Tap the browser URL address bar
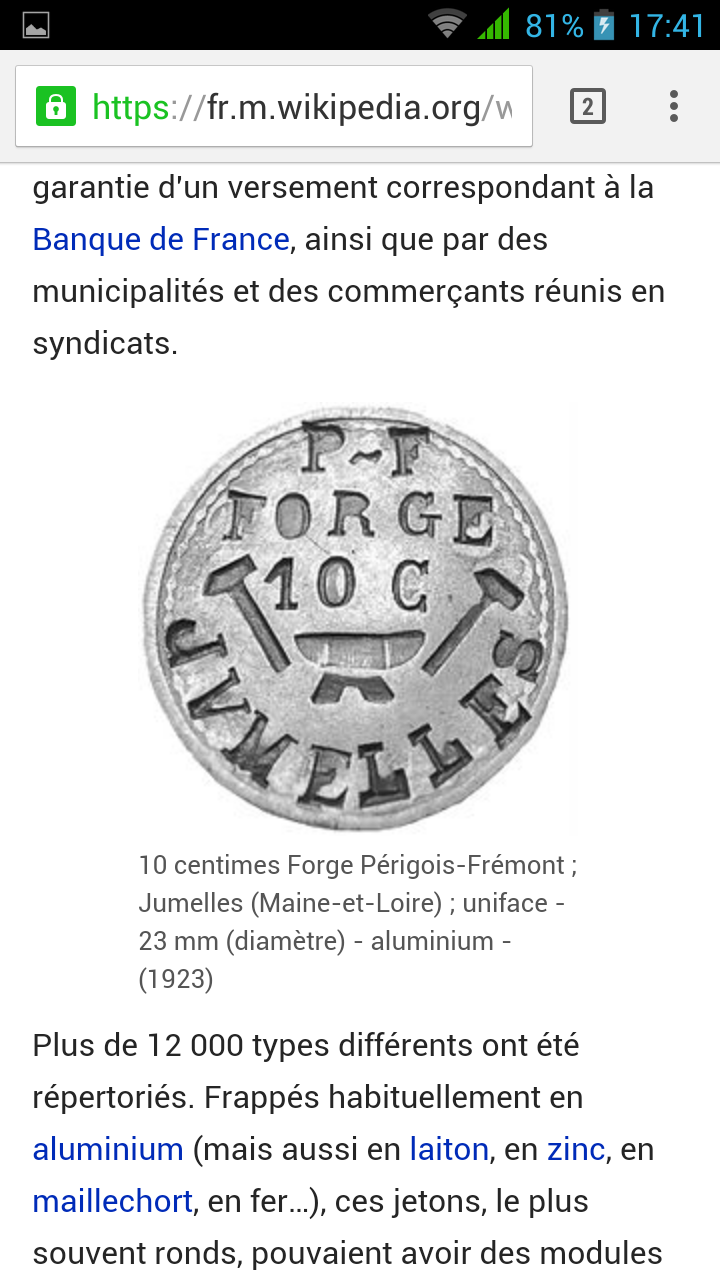 click(x=274, y=106)
